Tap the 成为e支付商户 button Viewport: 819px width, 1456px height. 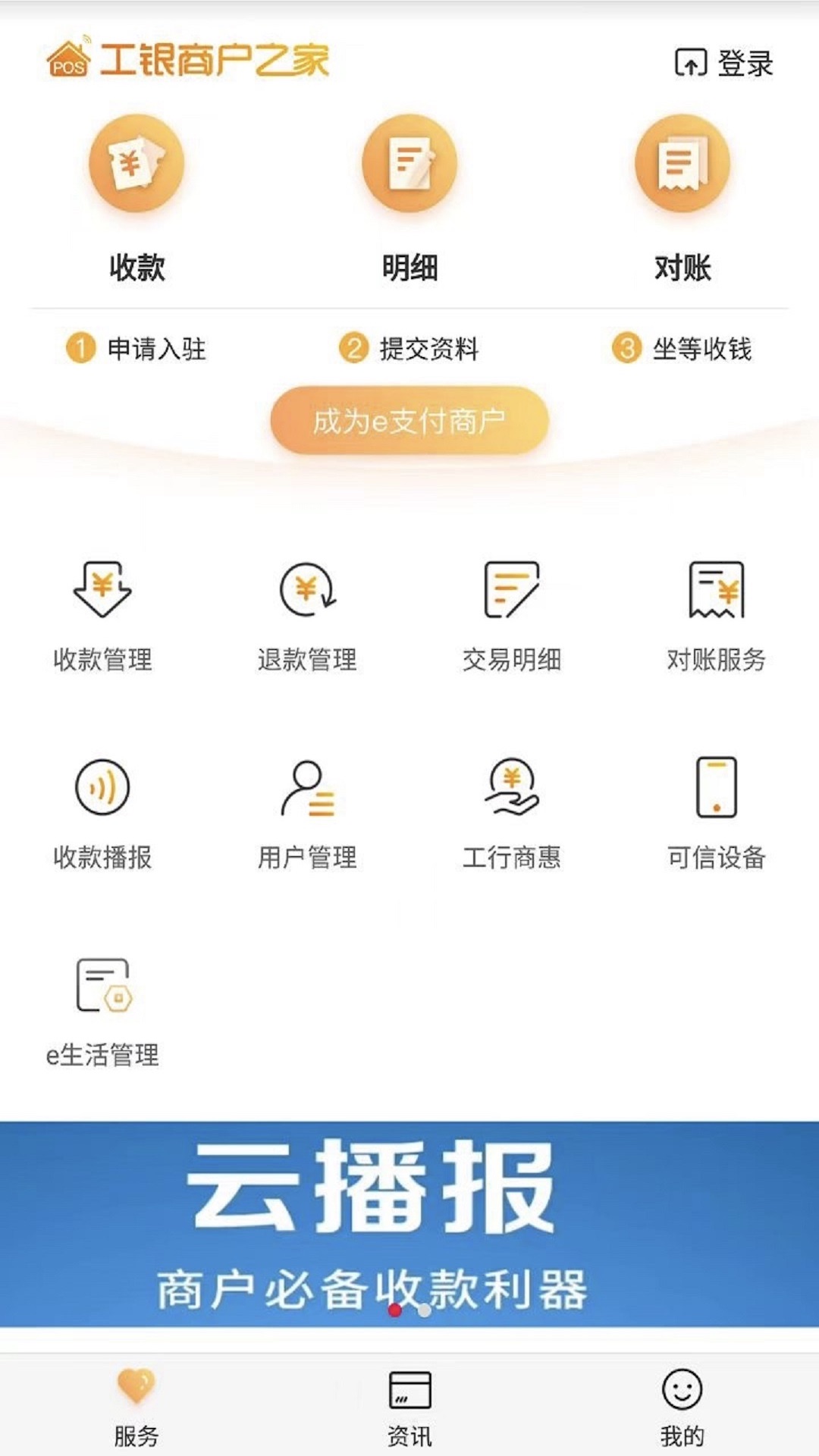click(x=409, y=421)
